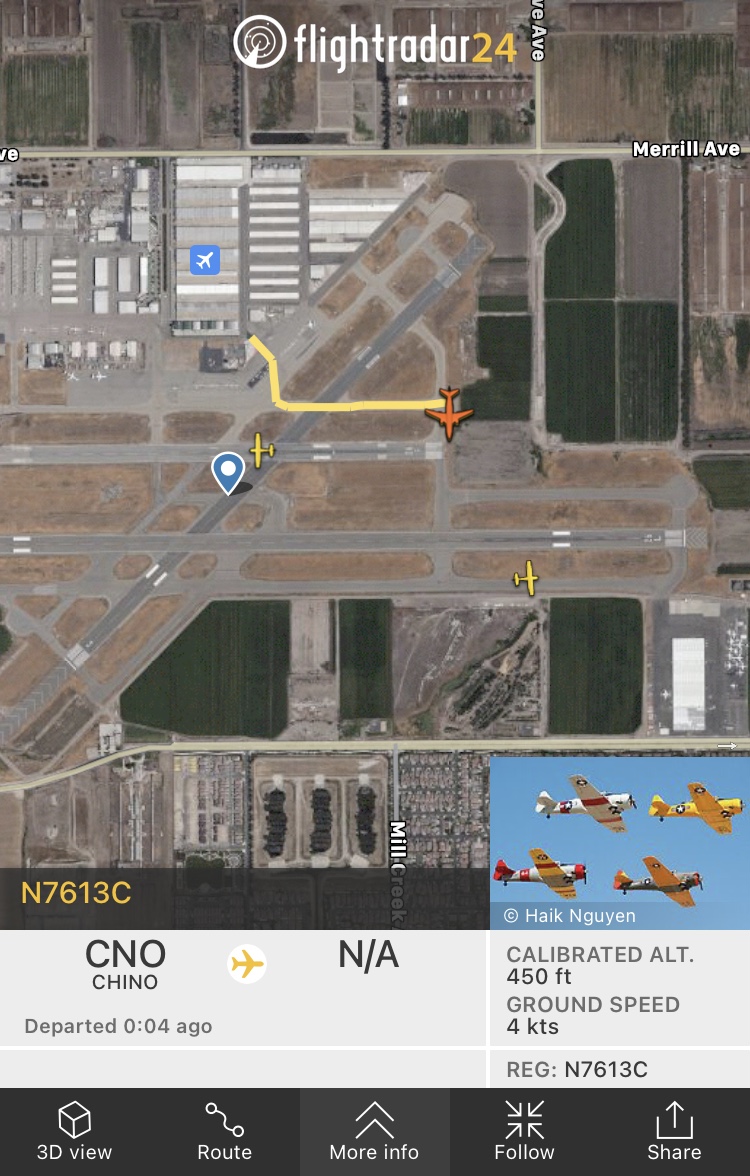The image size is (750, 1176).
Task: Open the aircraft photo by Haik Nguyen
Action: (619, 842)
